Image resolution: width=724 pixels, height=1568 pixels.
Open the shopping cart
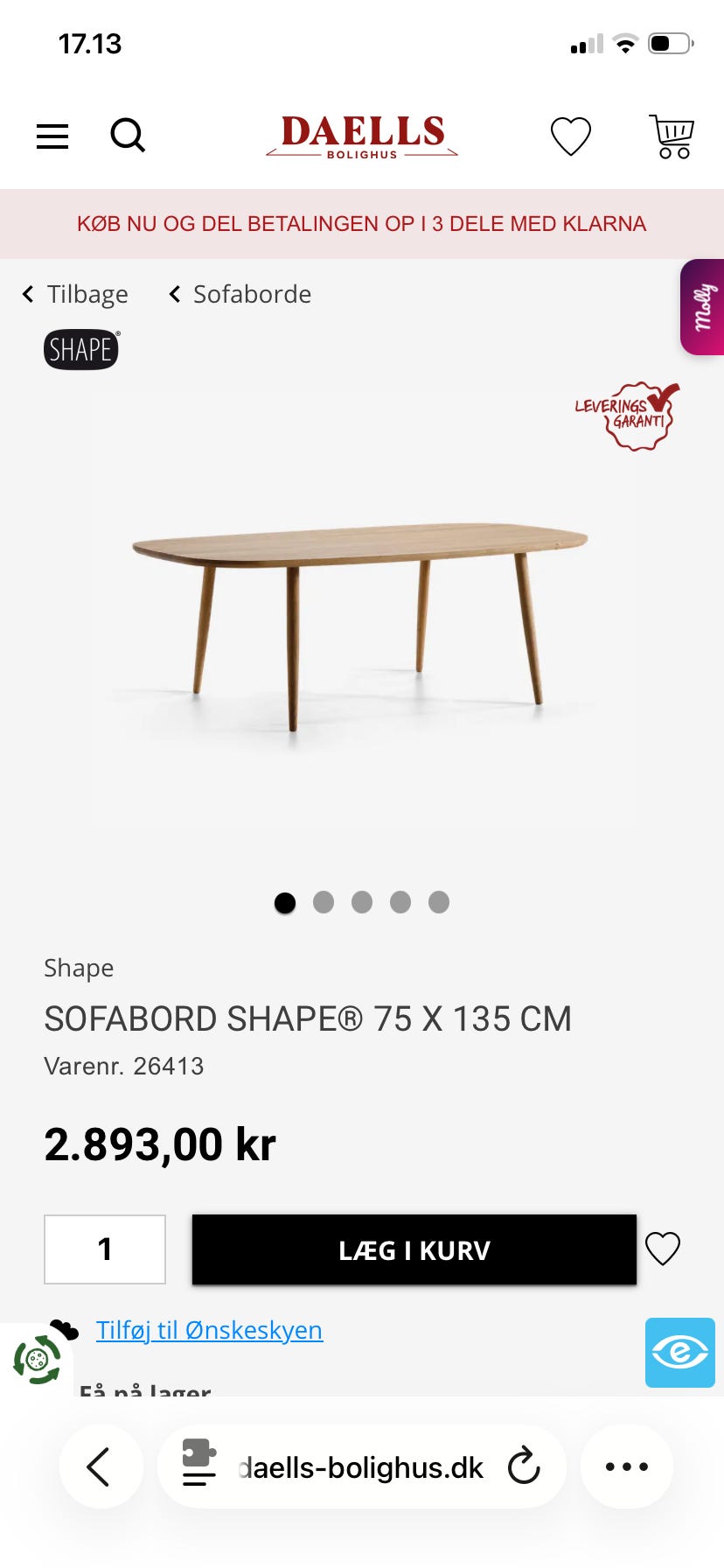[x=672, y=136]
